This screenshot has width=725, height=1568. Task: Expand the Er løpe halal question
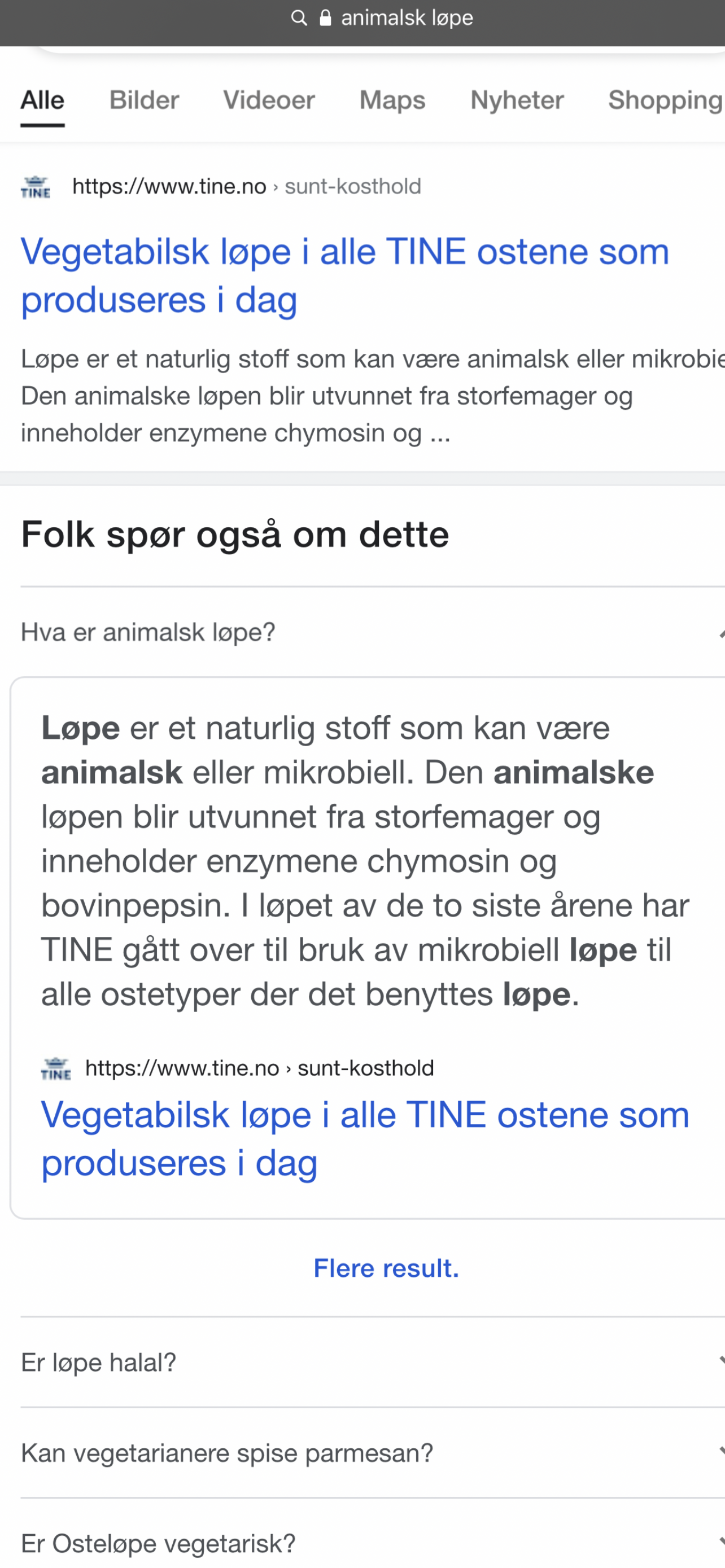[x=373, y=1362]
